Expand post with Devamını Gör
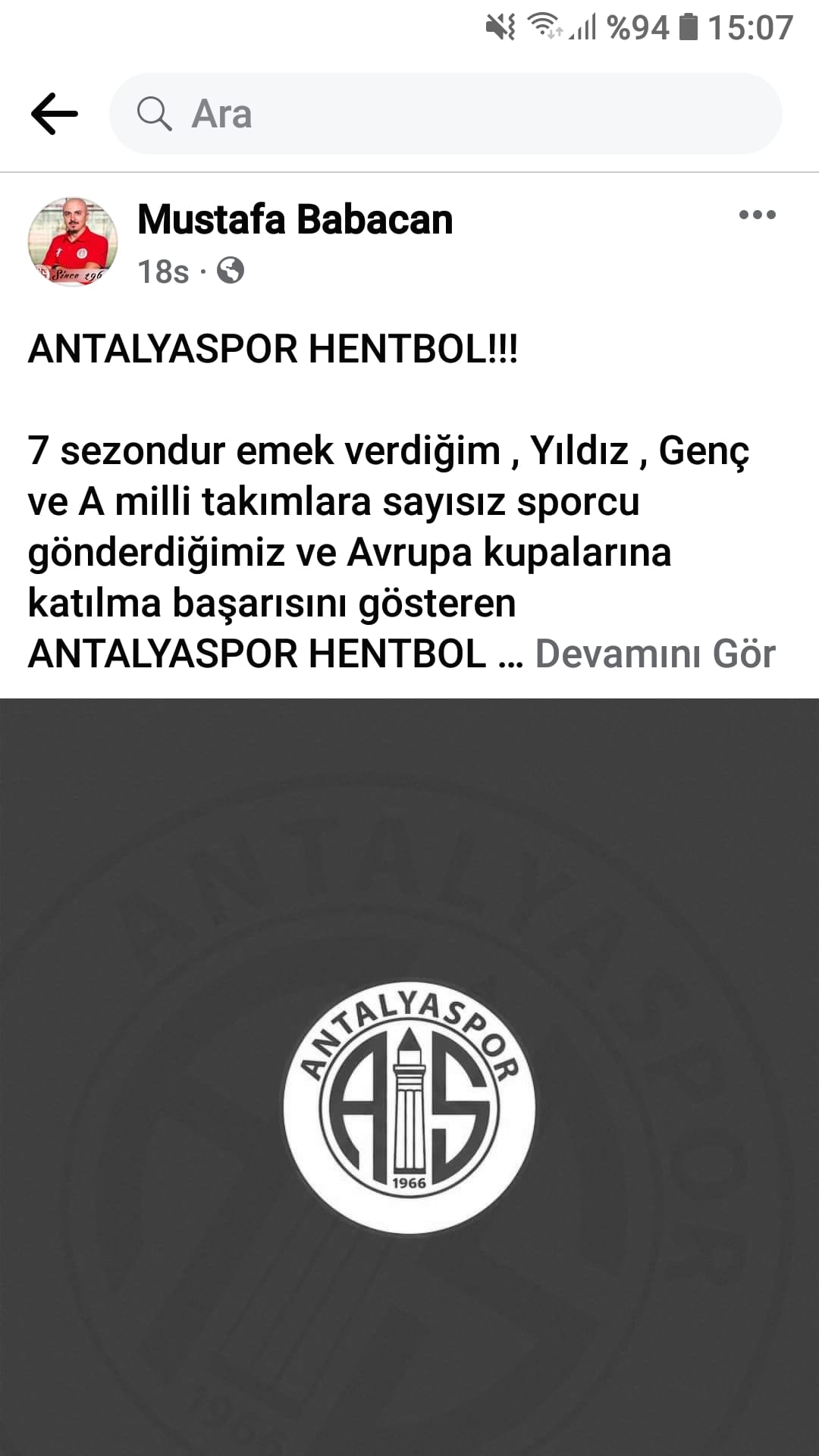Viewport: 819px width, 1456px height. pyautogui.click(x=655, y=654)
